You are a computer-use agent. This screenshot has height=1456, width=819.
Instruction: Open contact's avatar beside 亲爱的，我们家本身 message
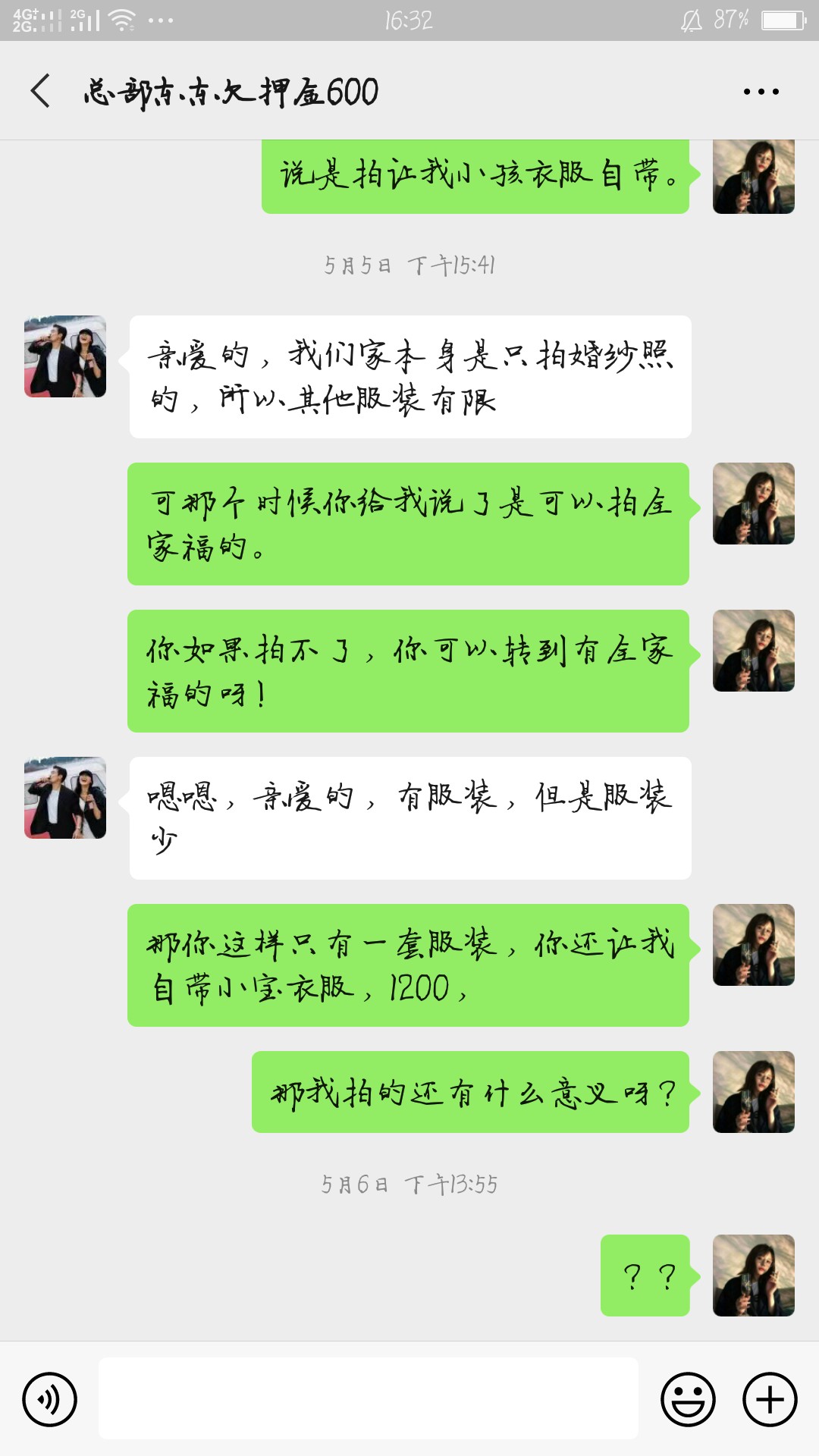click(x=65, y=356)
